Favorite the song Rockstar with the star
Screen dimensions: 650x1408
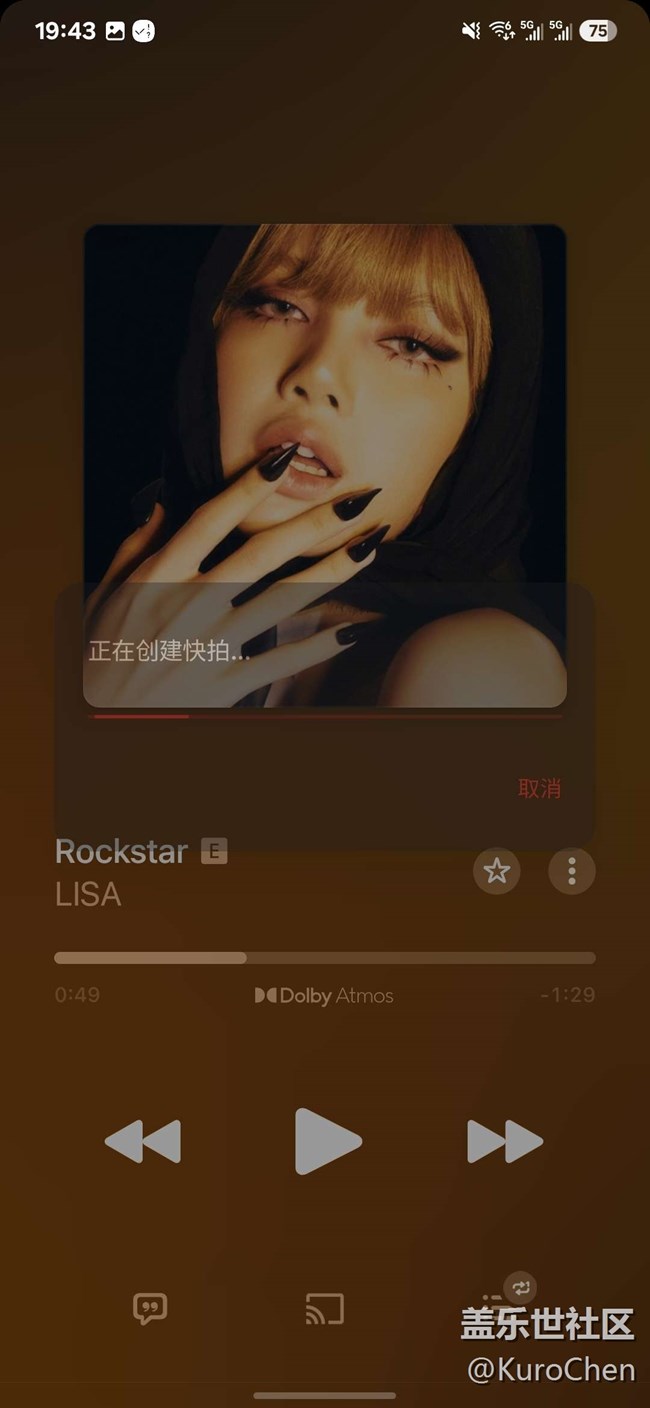496,871
